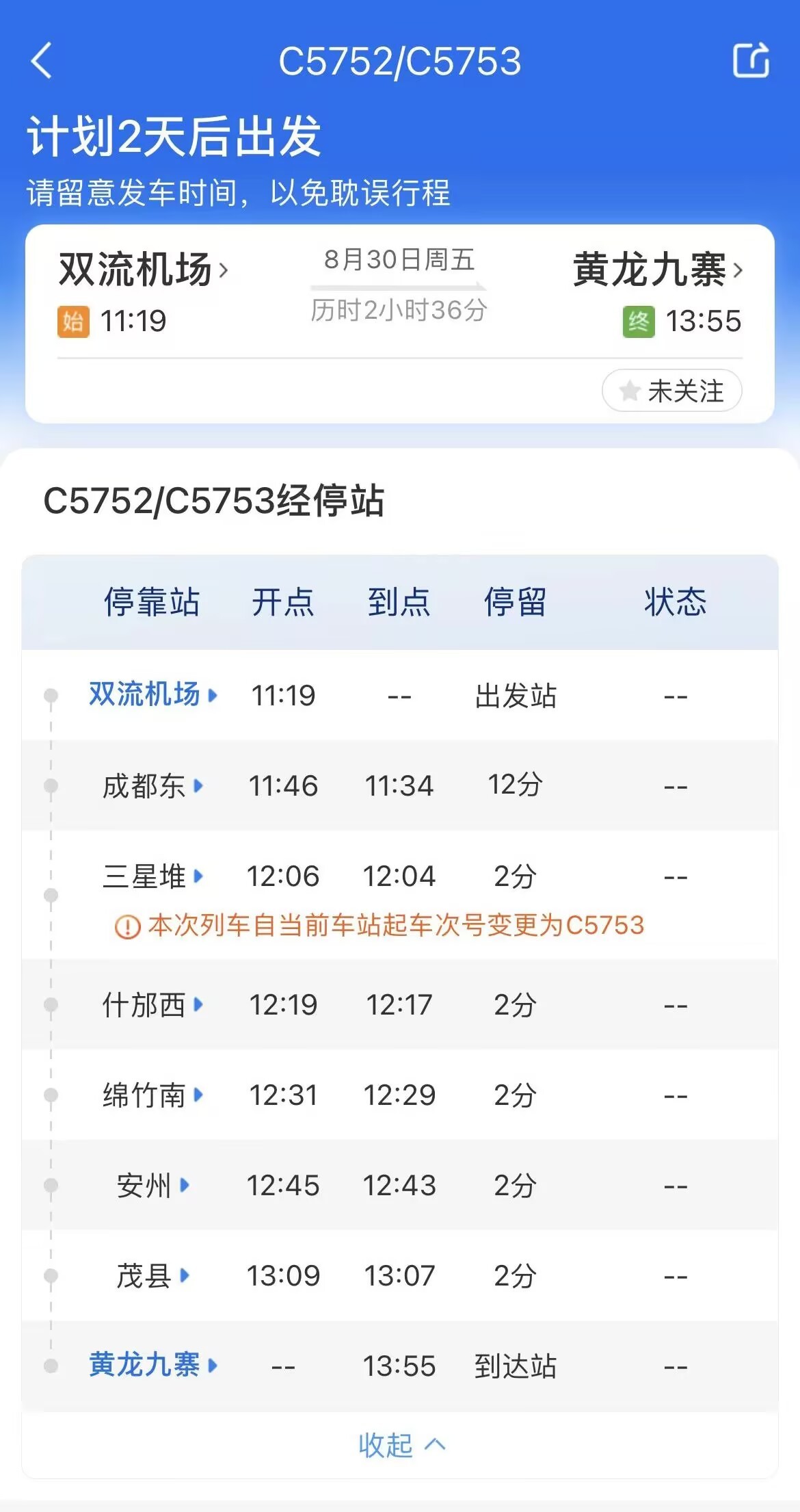Image resolution: width=800 pixels, height=1512 pixels.
Task: Select the 什邡西 station stop
Action: pos(152,1005)
